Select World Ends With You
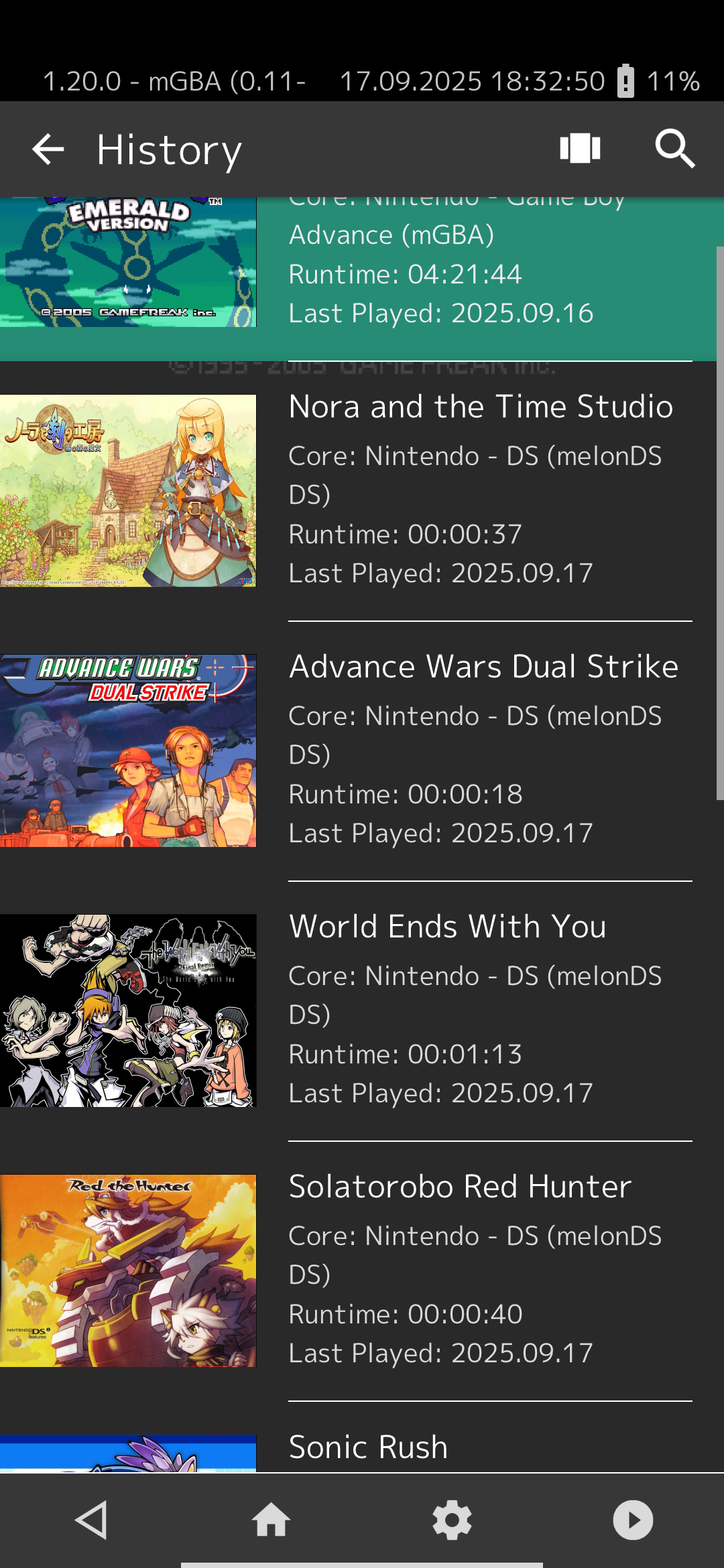This screenshot has height=1568, width=724. pyautogui.click(x=362, y=1010)
